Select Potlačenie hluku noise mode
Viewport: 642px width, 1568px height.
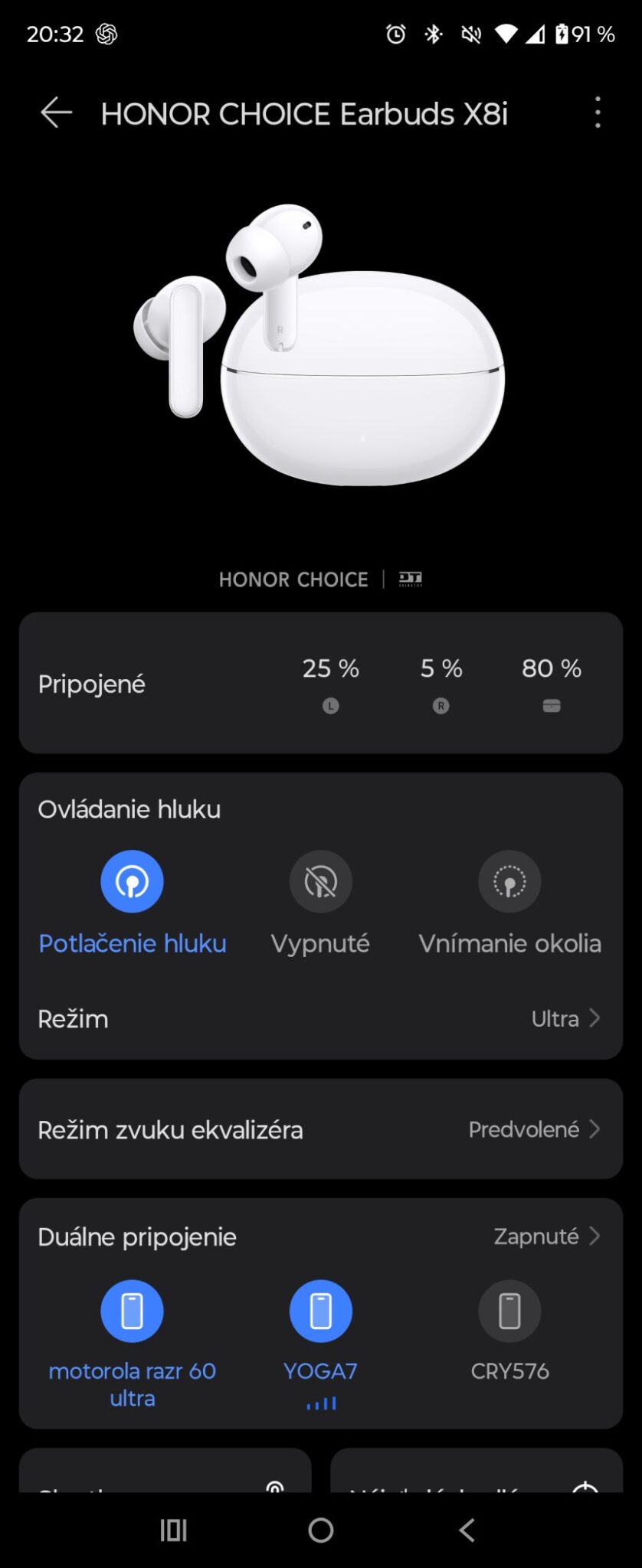(132, 882)
